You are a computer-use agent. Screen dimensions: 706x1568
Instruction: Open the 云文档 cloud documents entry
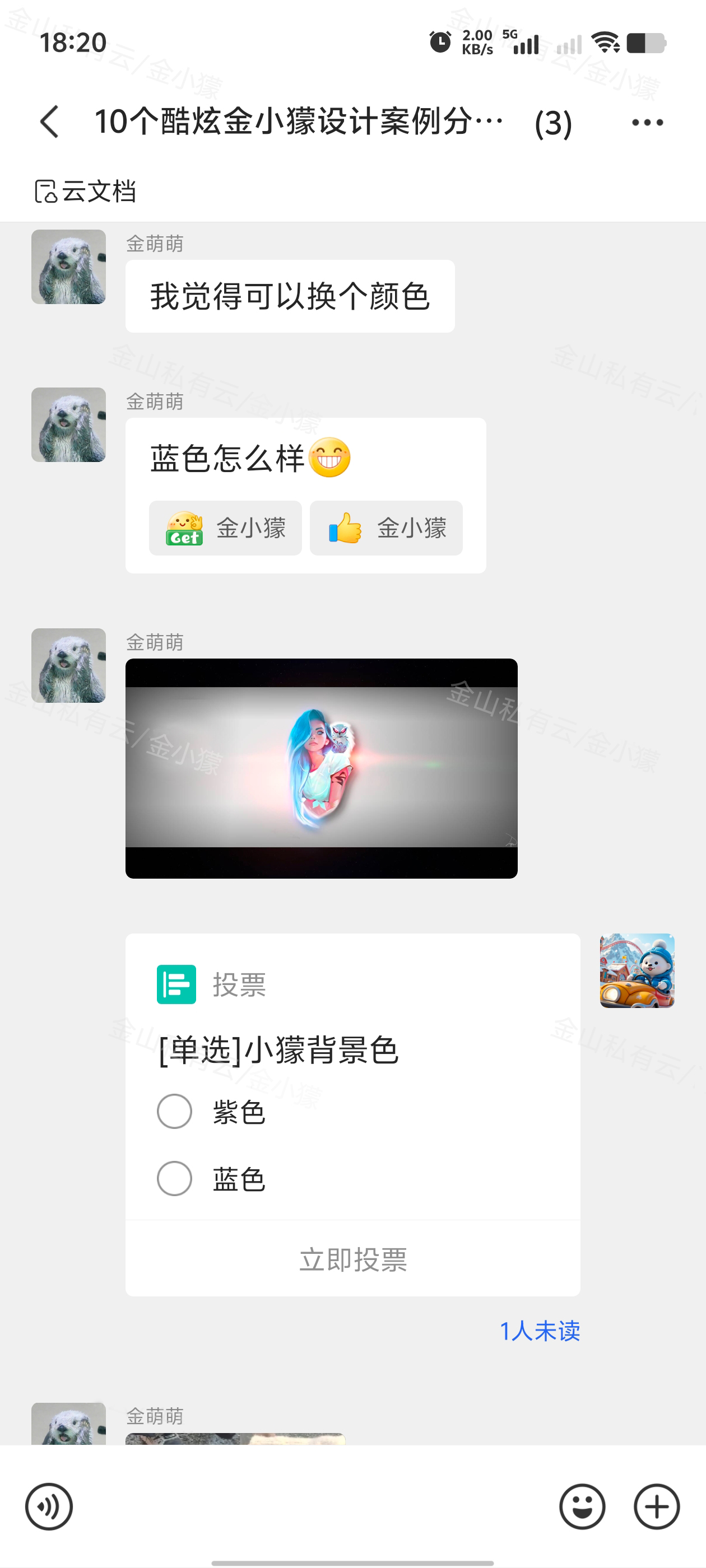click(x=85, y=191)
